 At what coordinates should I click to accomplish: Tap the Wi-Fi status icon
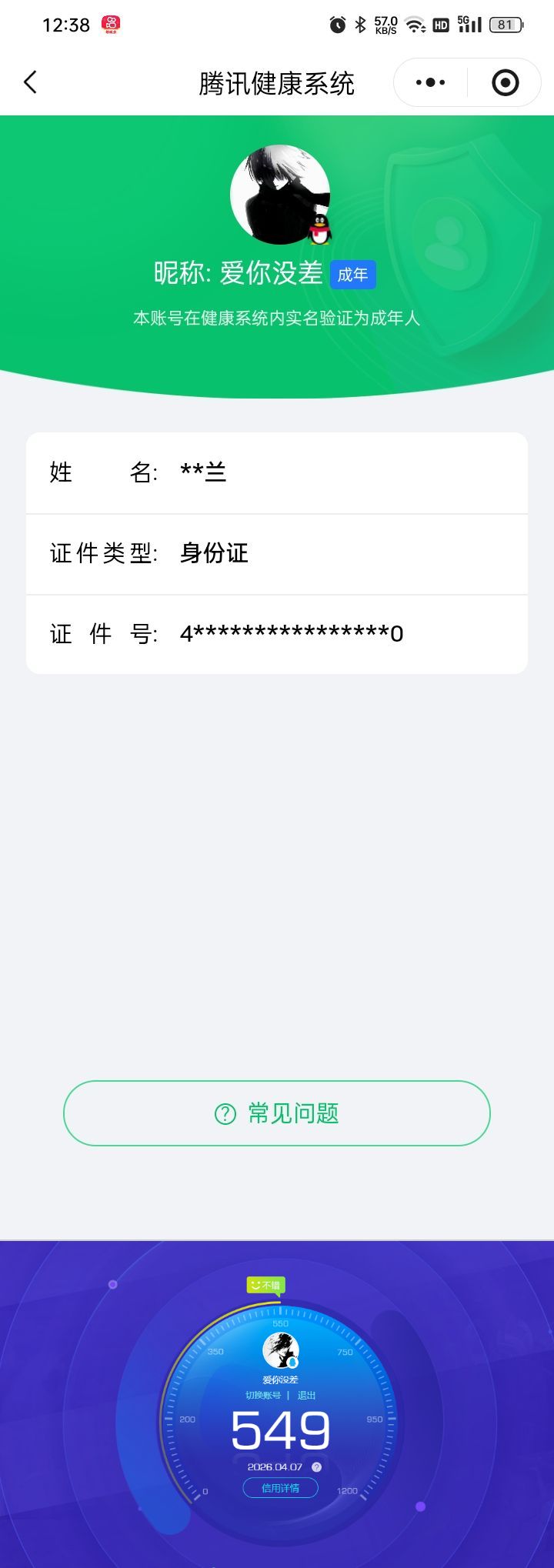click(x=416, y=23)
